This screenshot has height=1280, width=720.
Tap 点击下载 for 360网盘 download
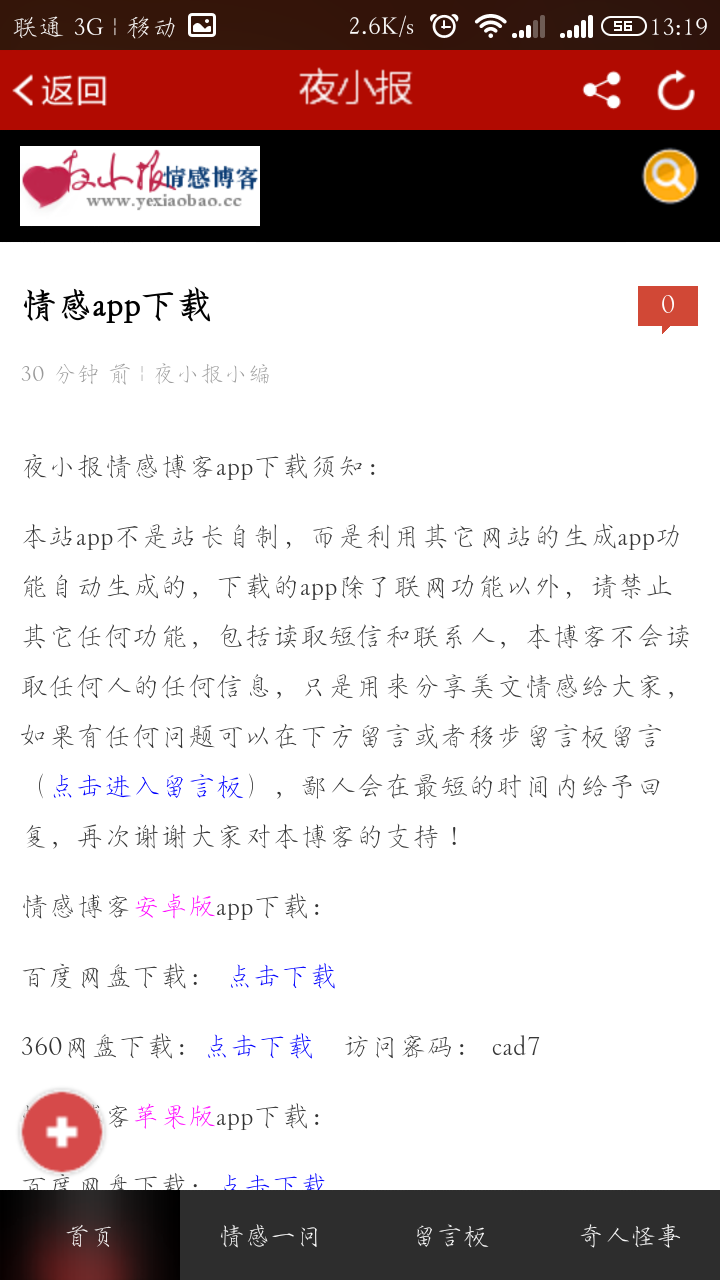coord(260,1046)
